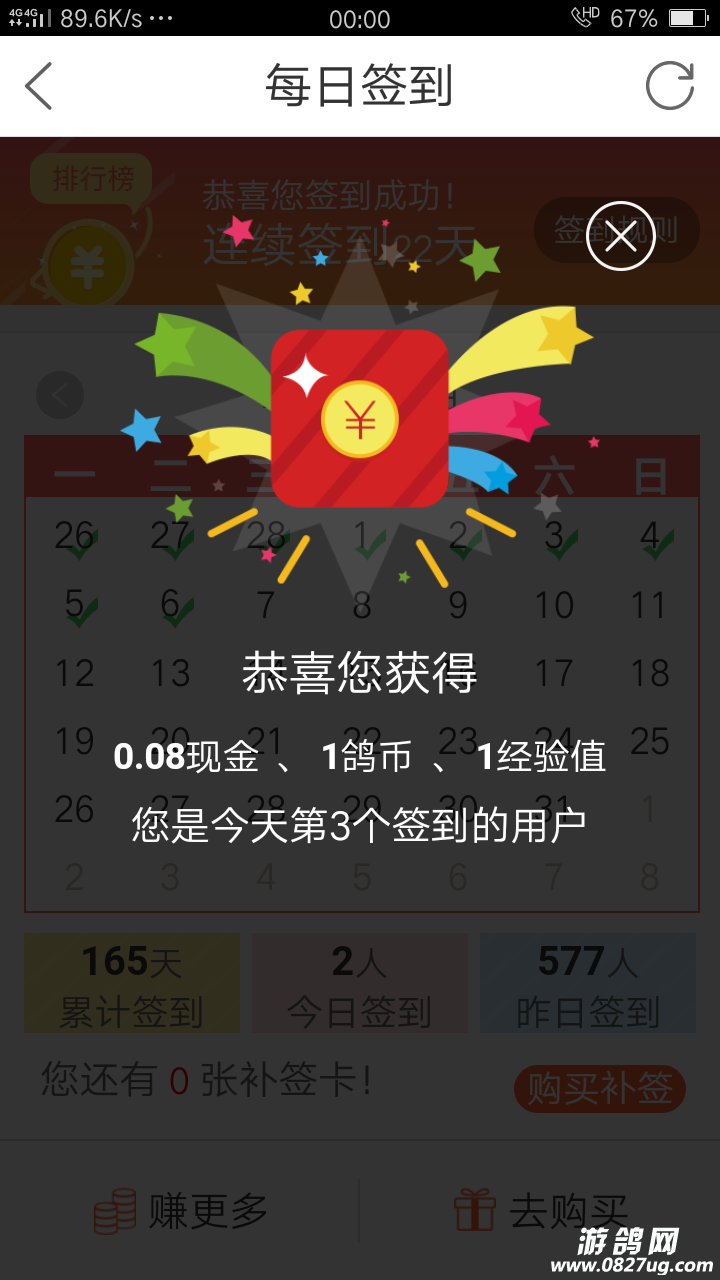Open 赚更多 section
The height and width of the screenshot is (1280, 720).
point(181,1211)
